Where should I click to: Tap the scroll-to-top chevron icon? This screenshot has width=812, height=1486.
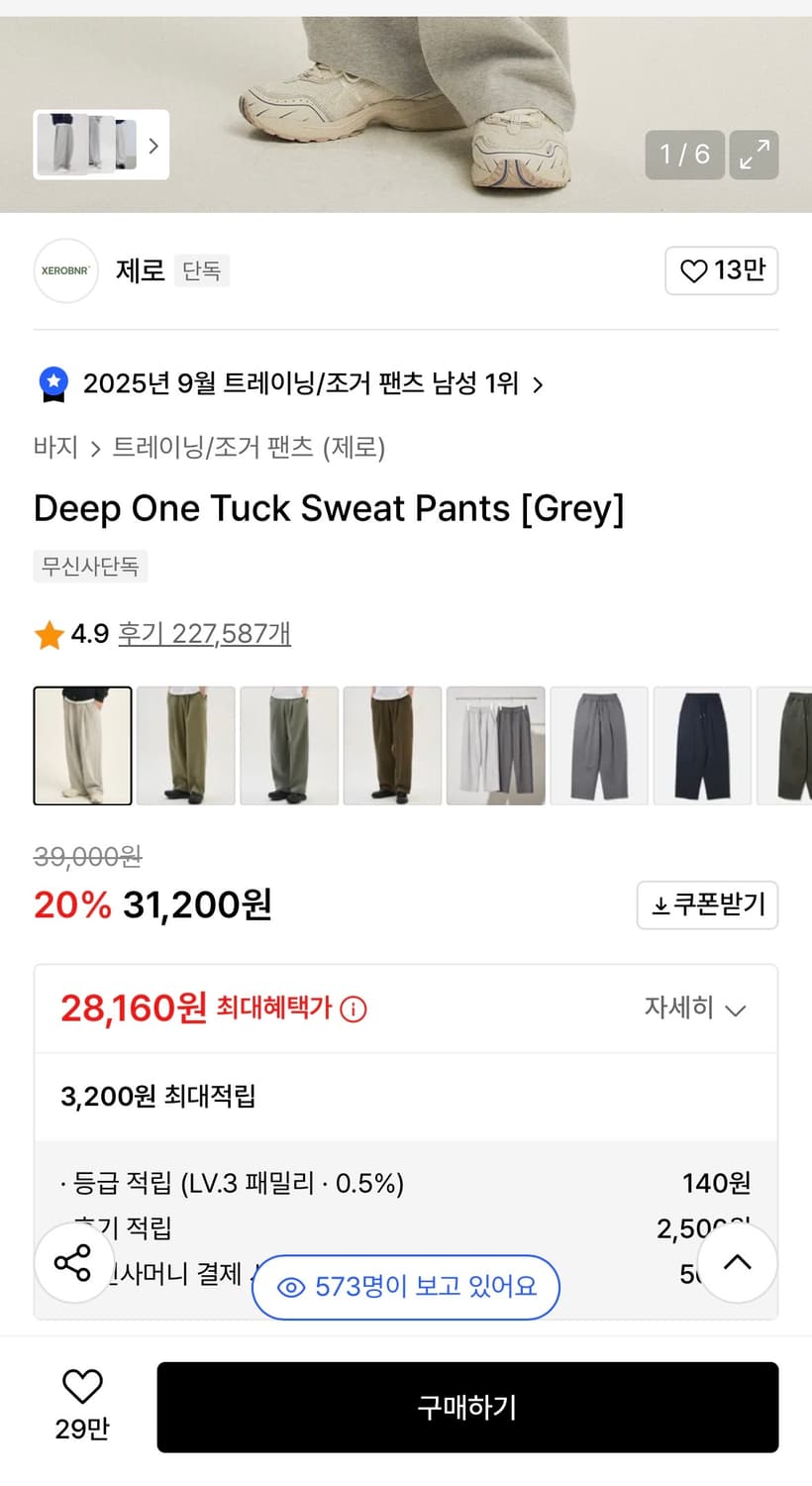point(737,1262)
